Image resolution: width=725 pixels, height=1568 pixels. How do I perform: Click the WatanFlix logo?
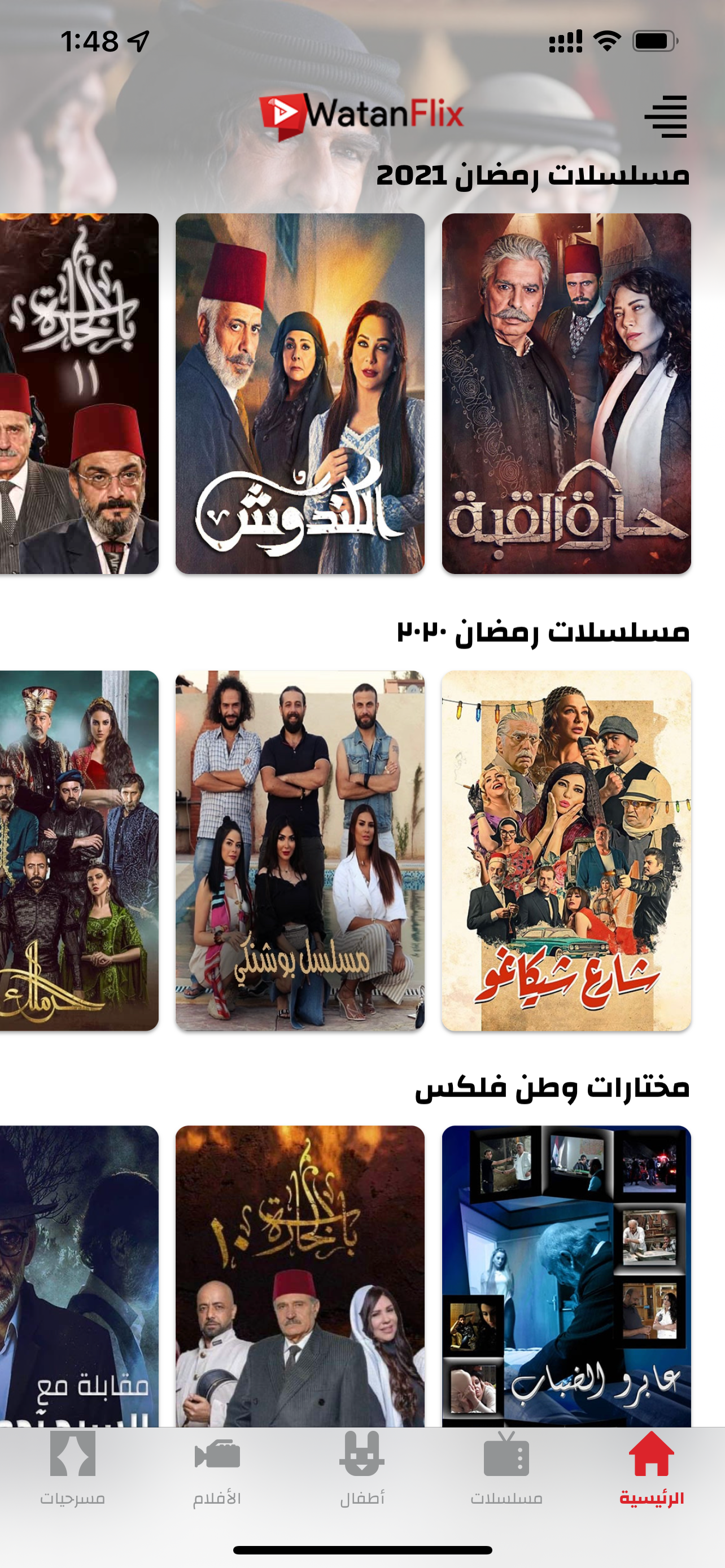point(362,113)
